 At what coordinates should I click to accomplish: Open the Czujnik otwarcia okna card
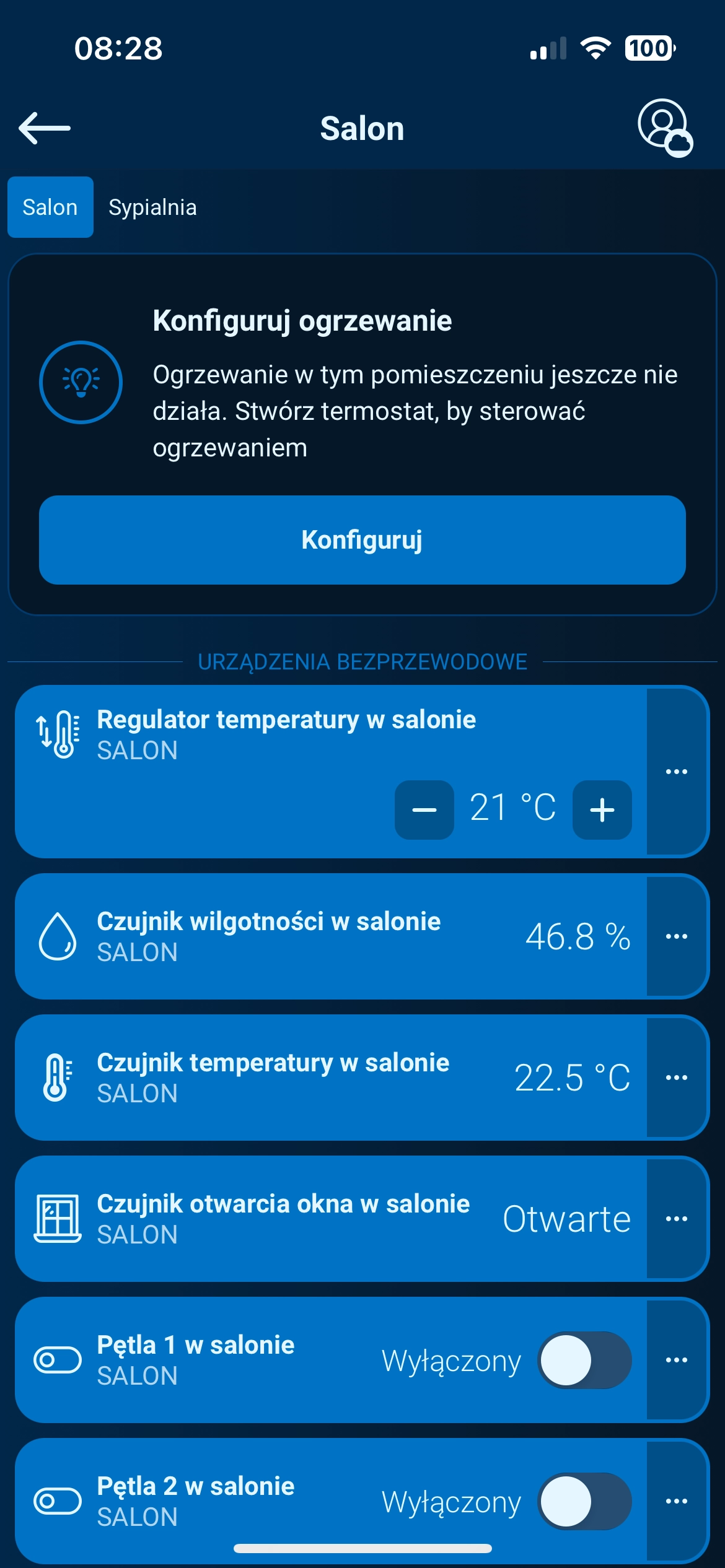pyautogui.click(x=283, y=1219)
